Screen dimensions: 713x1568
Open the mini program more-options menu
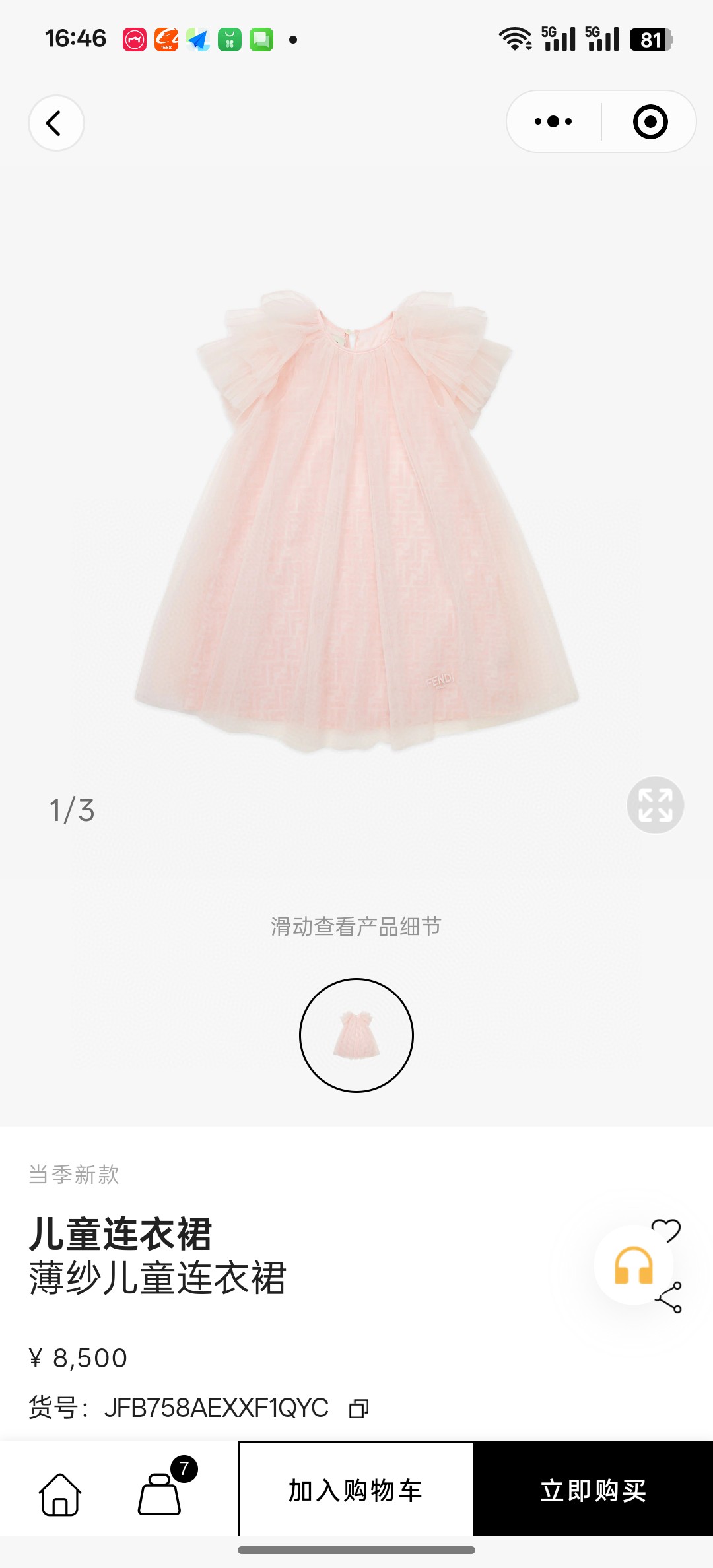(553, 122)
